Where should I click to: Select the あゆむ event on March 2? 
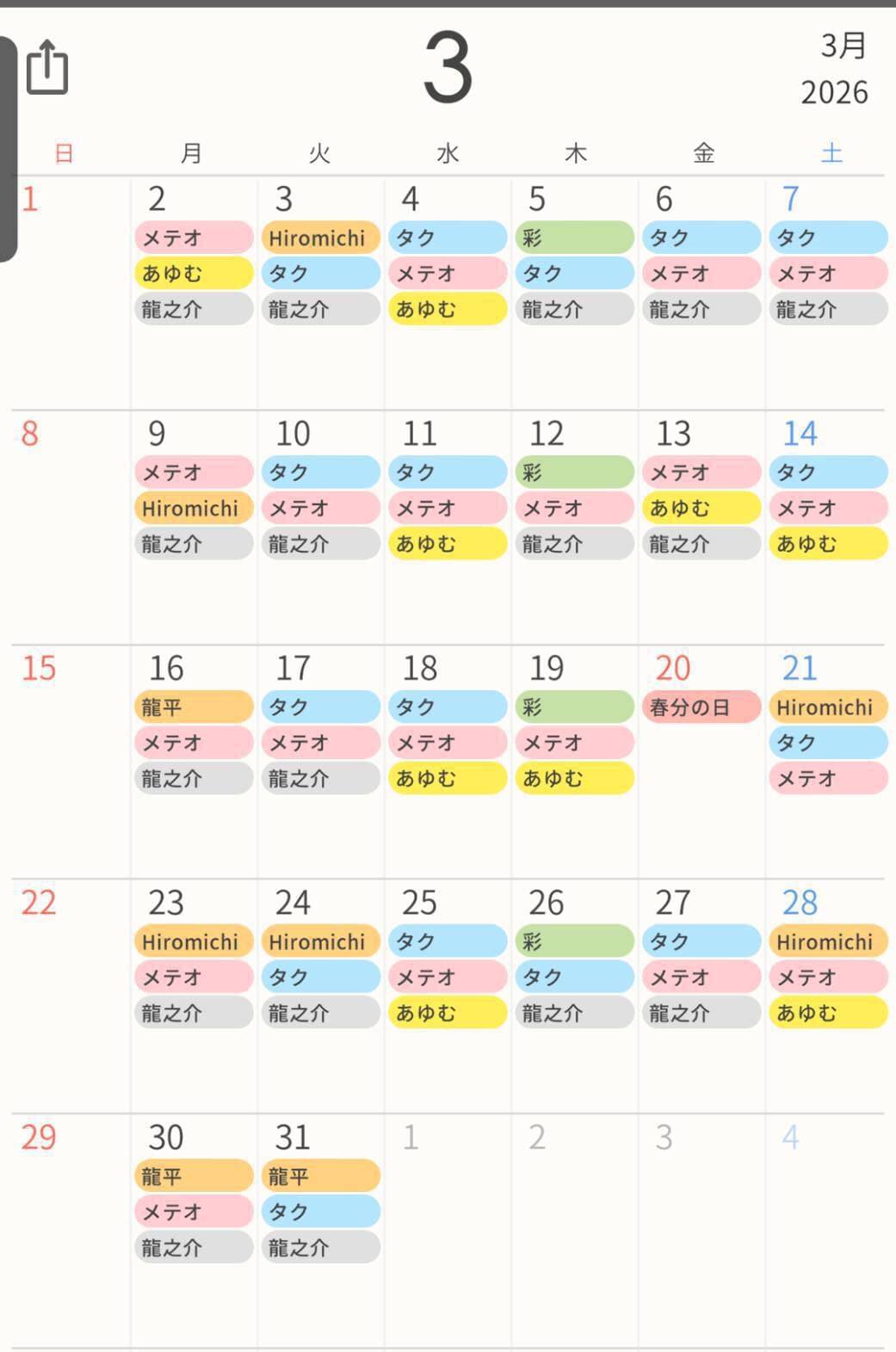[193, 274]
